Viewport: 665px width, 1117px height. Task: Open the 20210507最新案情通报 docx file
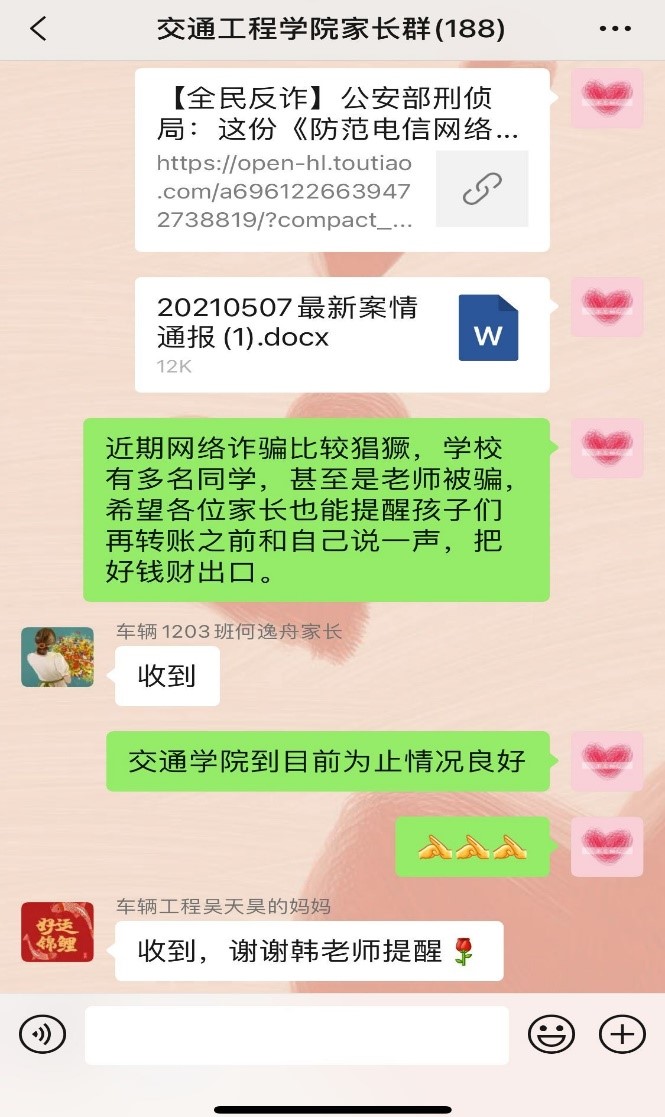click(x=342, y=334)
